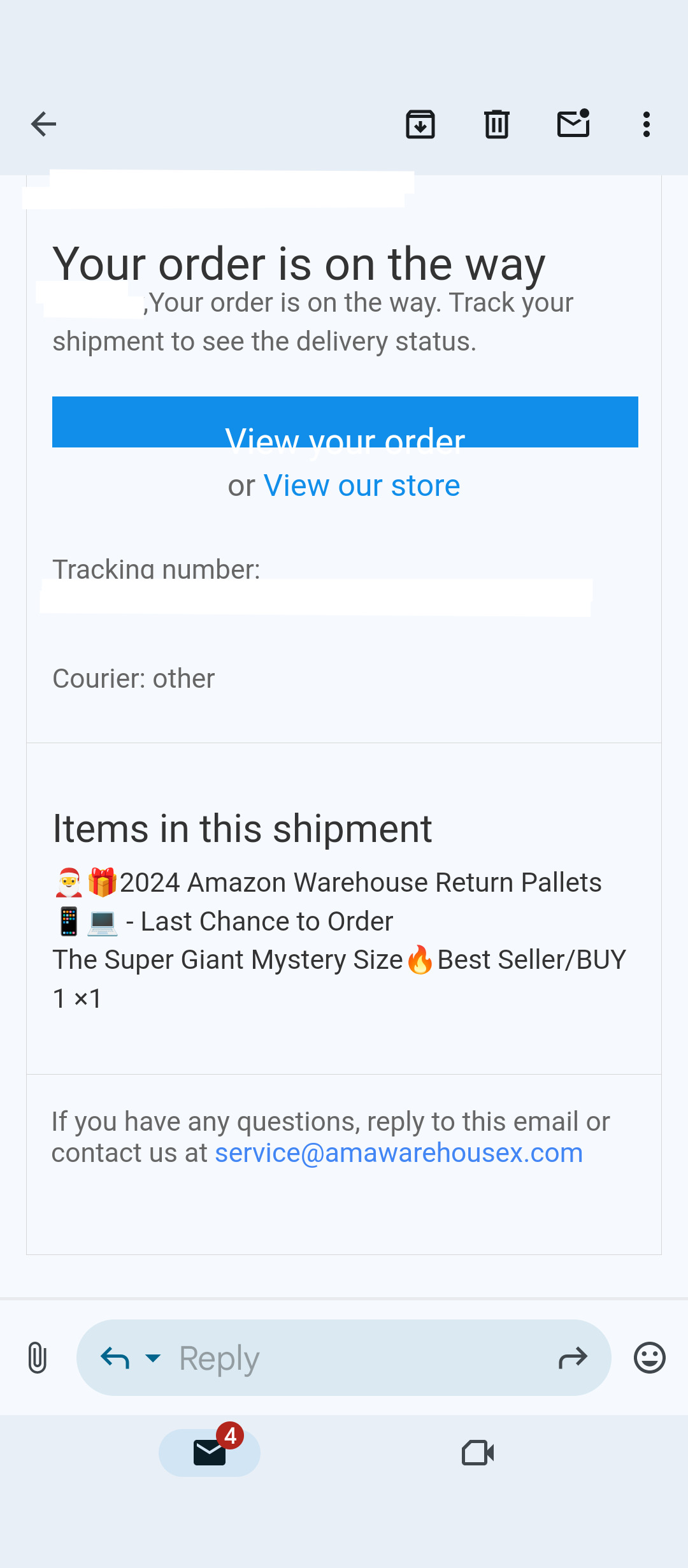Delete this email
This screenshot has width=688, height=1568.
coord(496,124)
